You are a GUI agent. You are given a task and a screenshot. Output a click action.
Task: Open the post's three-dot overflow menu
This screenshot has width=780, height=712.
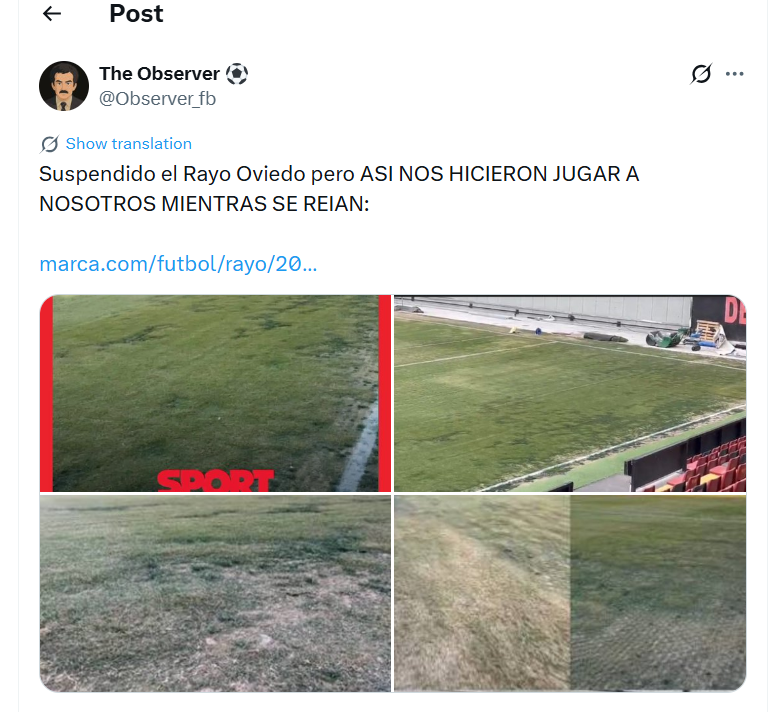point(735,74)
